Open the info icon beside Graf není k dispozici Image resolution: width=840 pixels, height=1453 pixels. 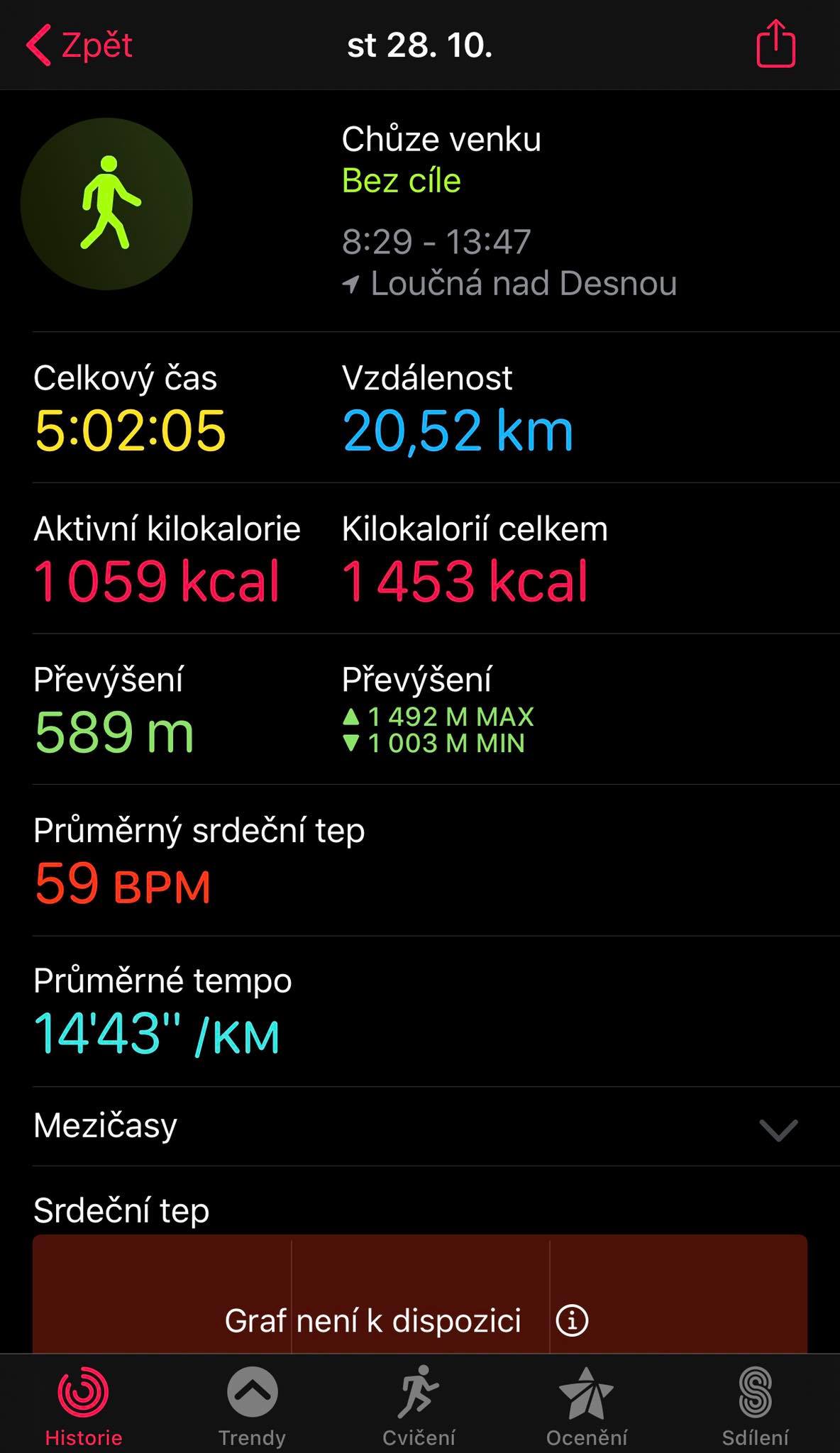point(572,1321)
